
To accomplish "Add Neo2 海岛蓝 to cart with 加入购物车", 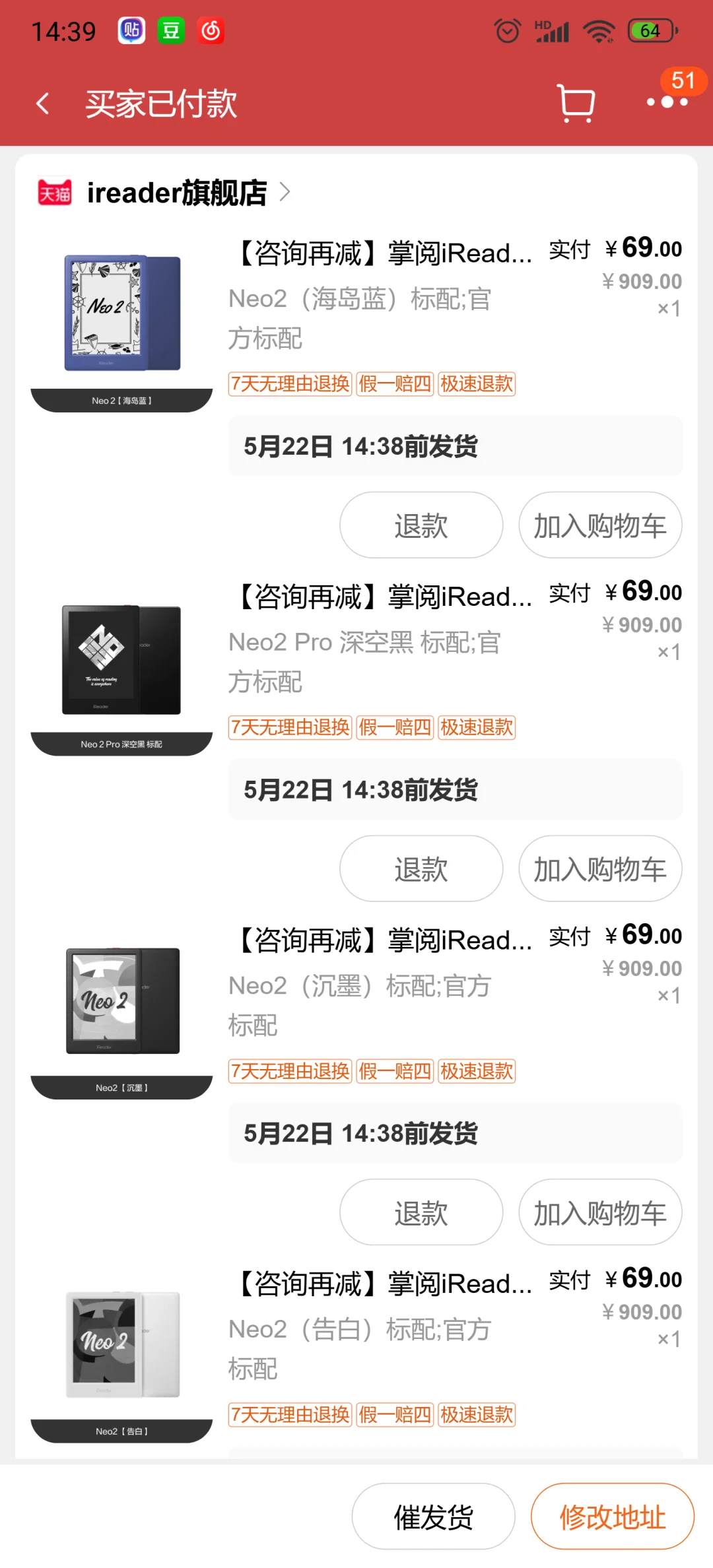I will (x=599, y=525).
